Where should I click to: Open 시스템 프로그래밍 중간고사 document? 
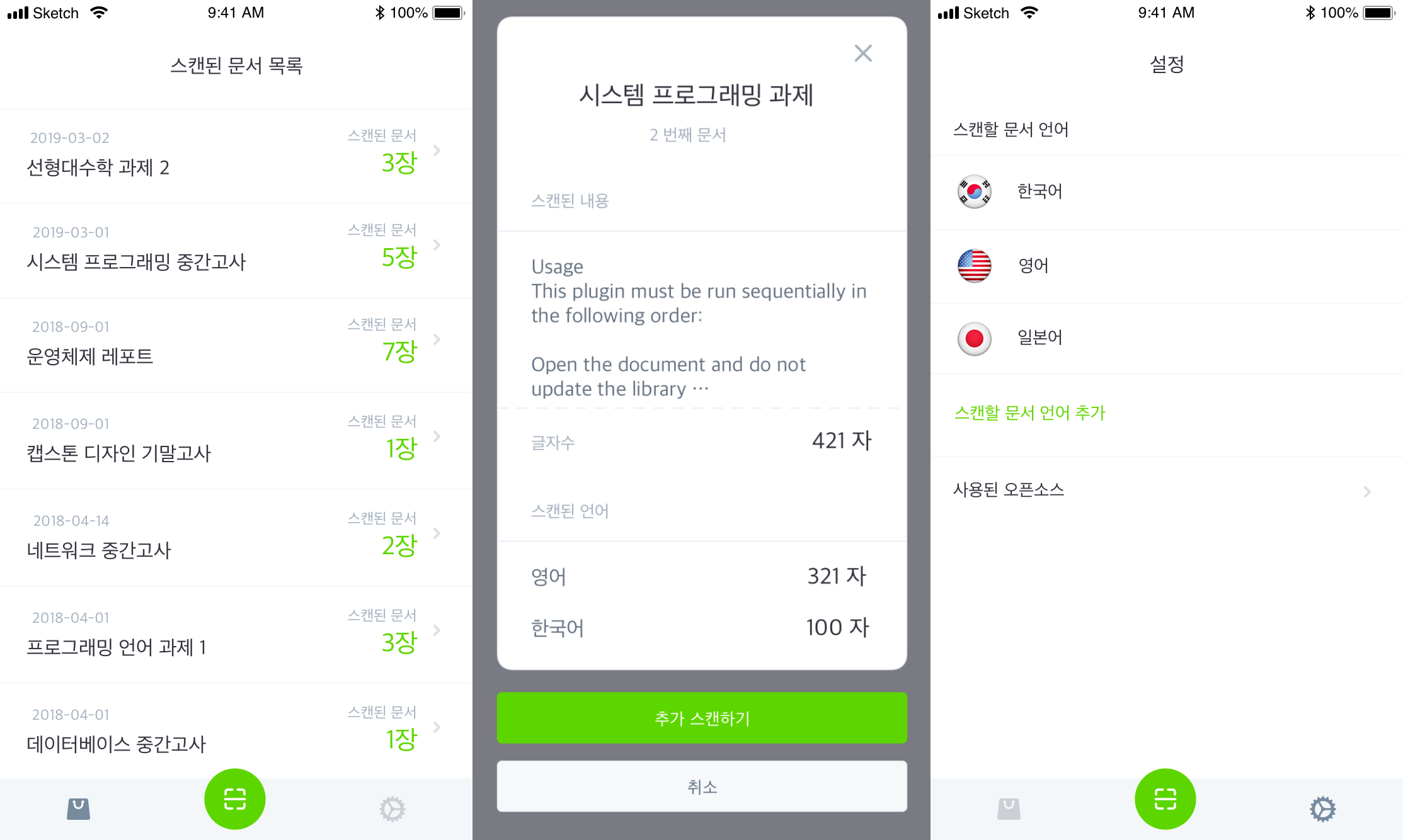[x=236, y=250]
